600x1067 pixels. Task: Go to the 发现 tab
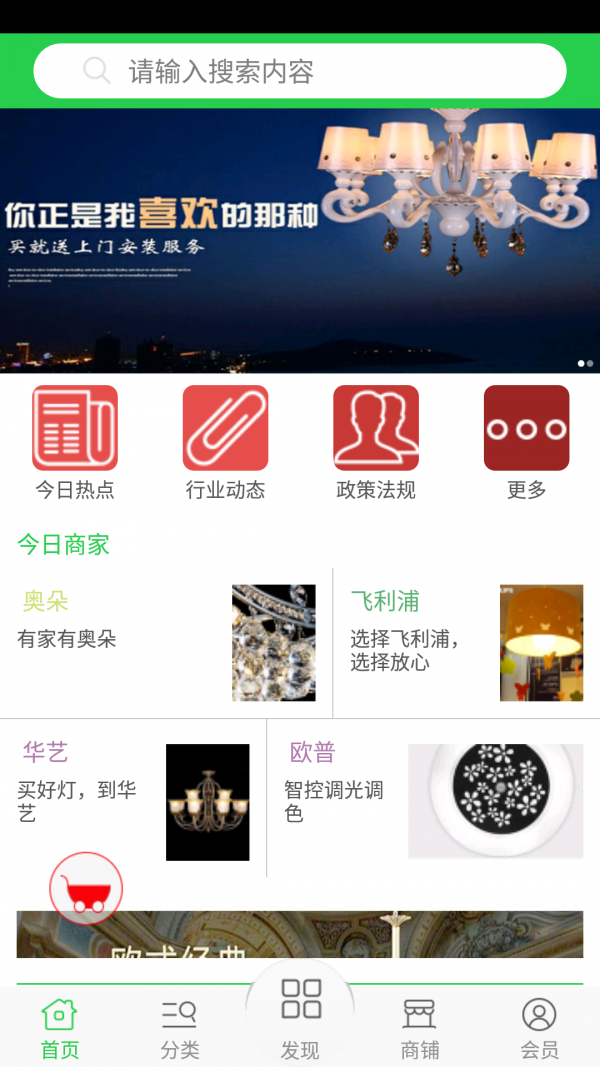coord(300,1019)
